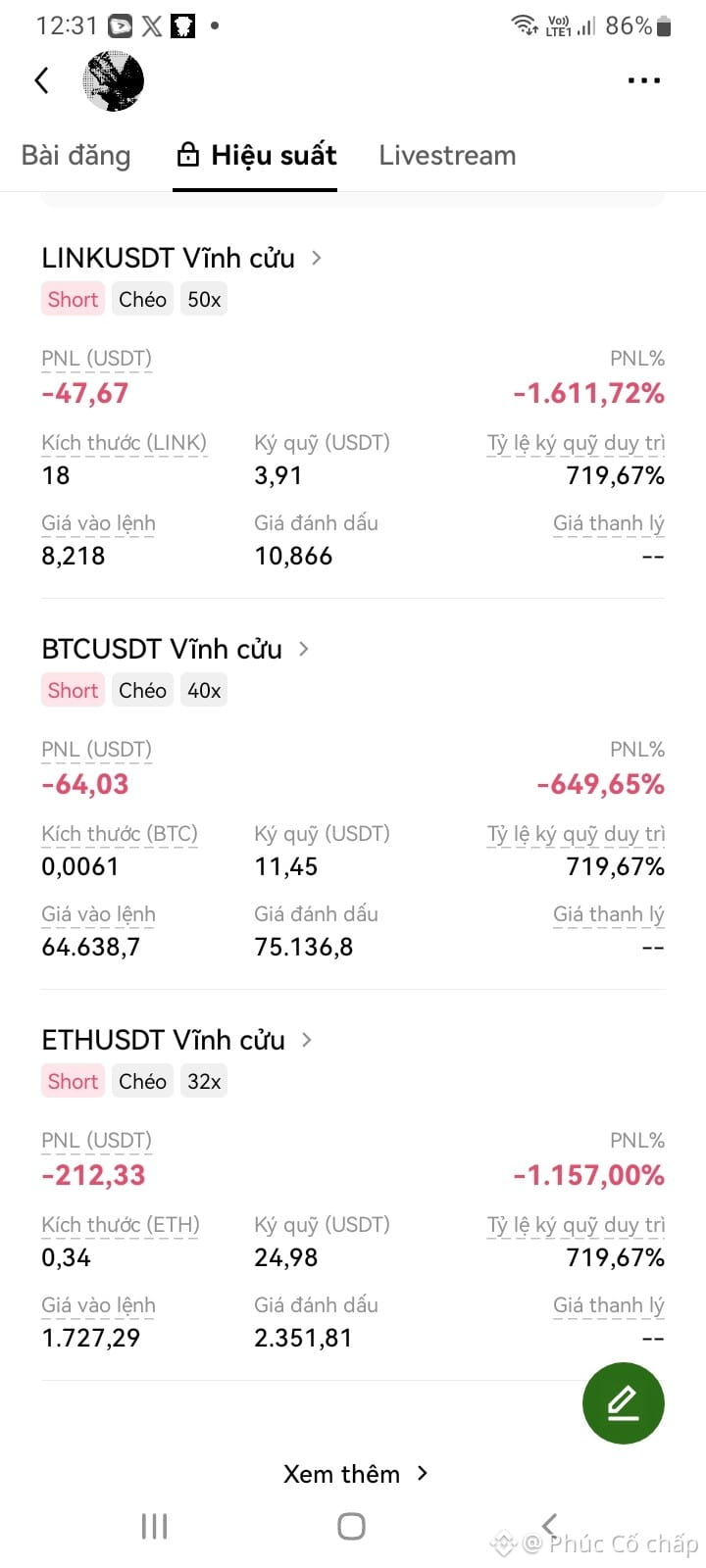This screenshot has width=706, height=1568.
Task: Open recent apps from navigation bar
Action: click(x=154, y=1526)
